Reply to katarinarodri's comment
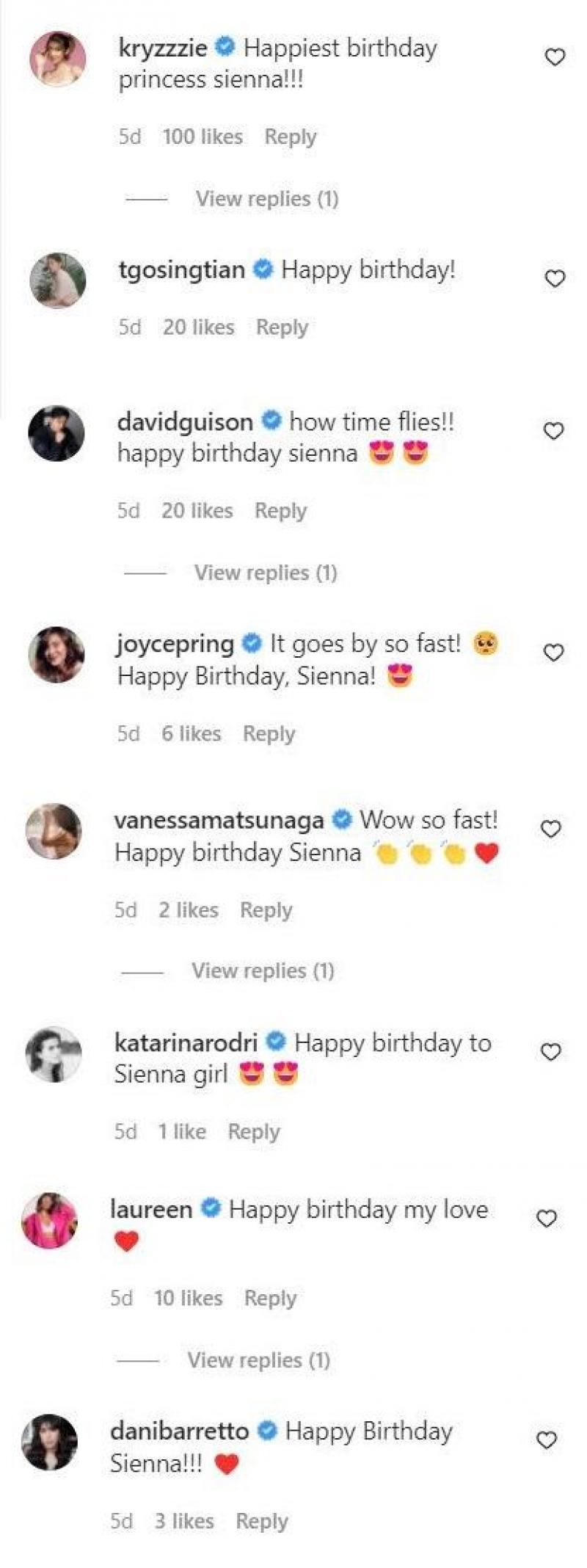 pos(254,1132)
